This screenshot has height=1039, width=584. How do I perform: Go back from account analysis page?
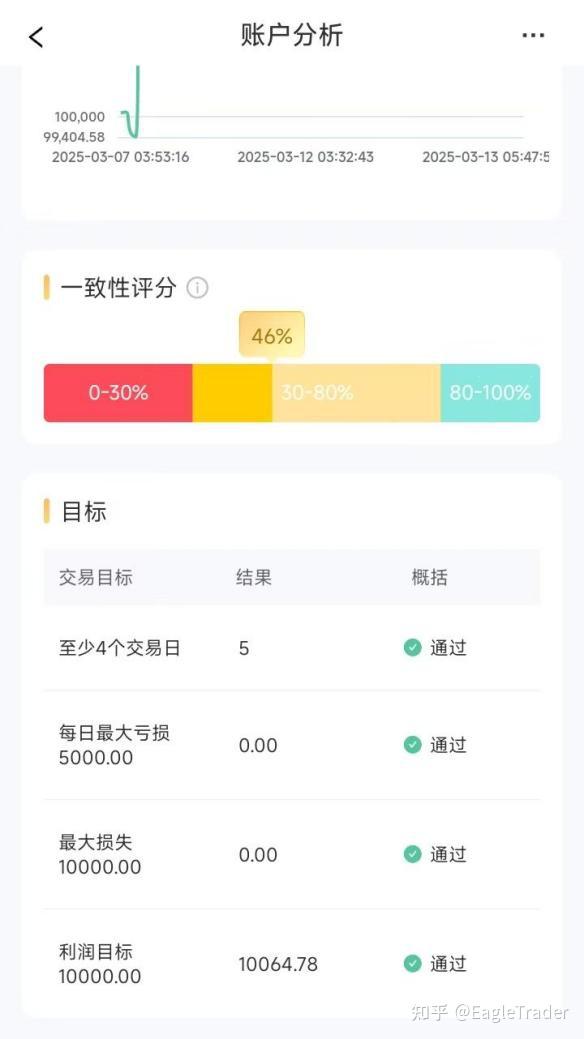pyautogui.click(x=36, y=37)
